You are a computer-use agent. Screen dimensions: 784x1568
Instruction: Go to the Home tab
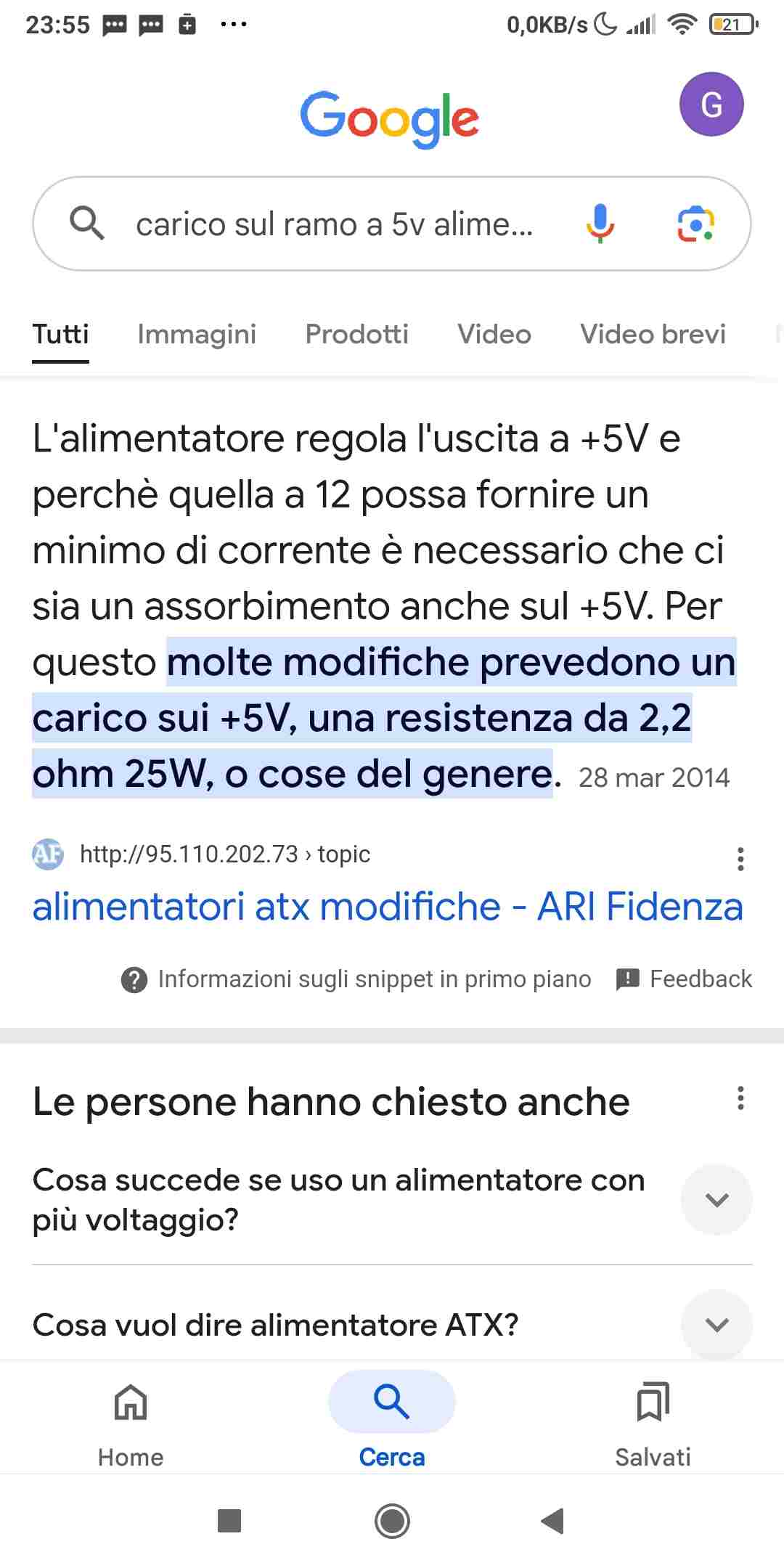tap(131, 1425)
